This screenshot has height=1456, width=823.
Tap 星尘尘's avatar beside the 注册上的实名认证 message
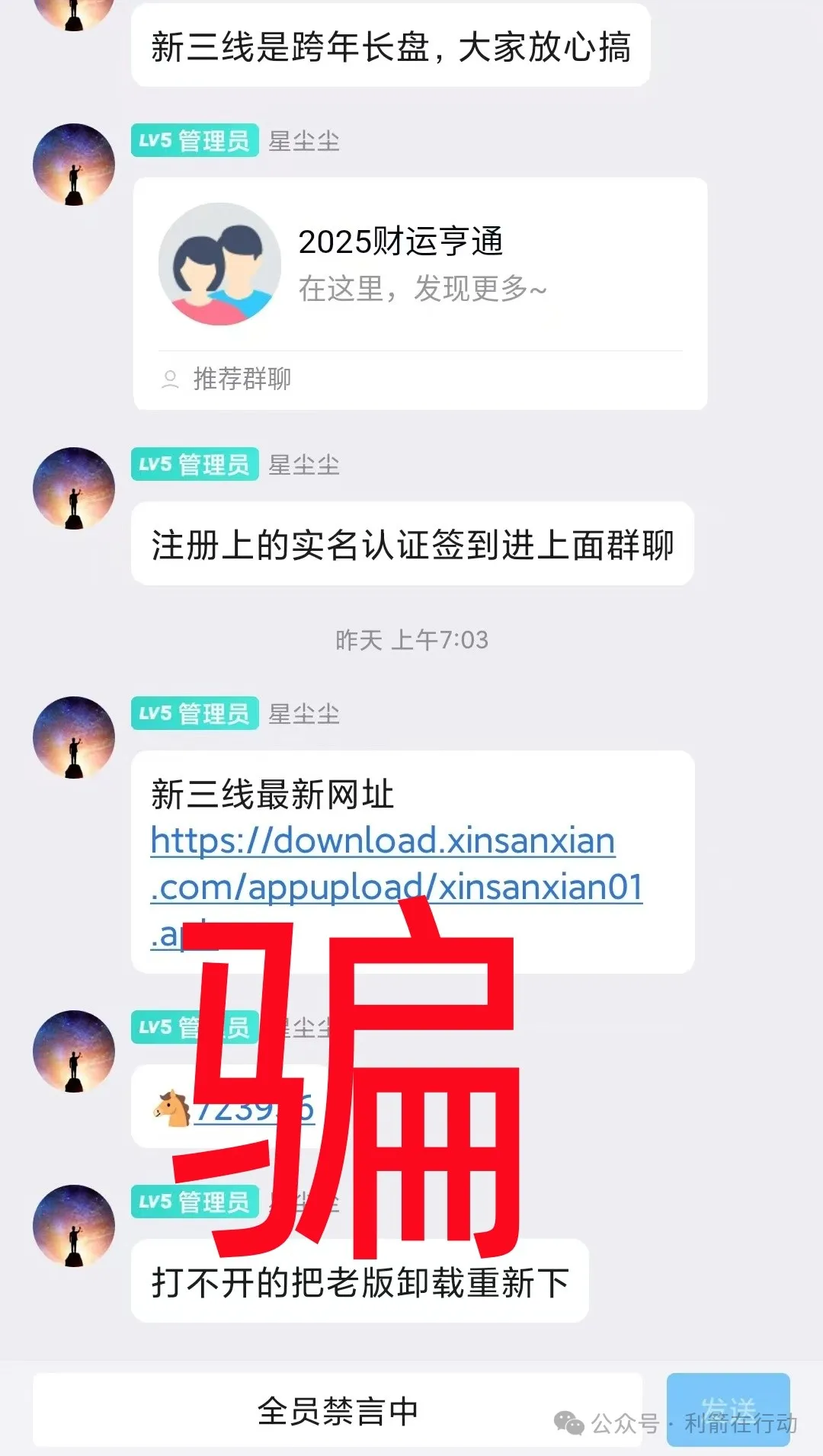coord(74,488)
